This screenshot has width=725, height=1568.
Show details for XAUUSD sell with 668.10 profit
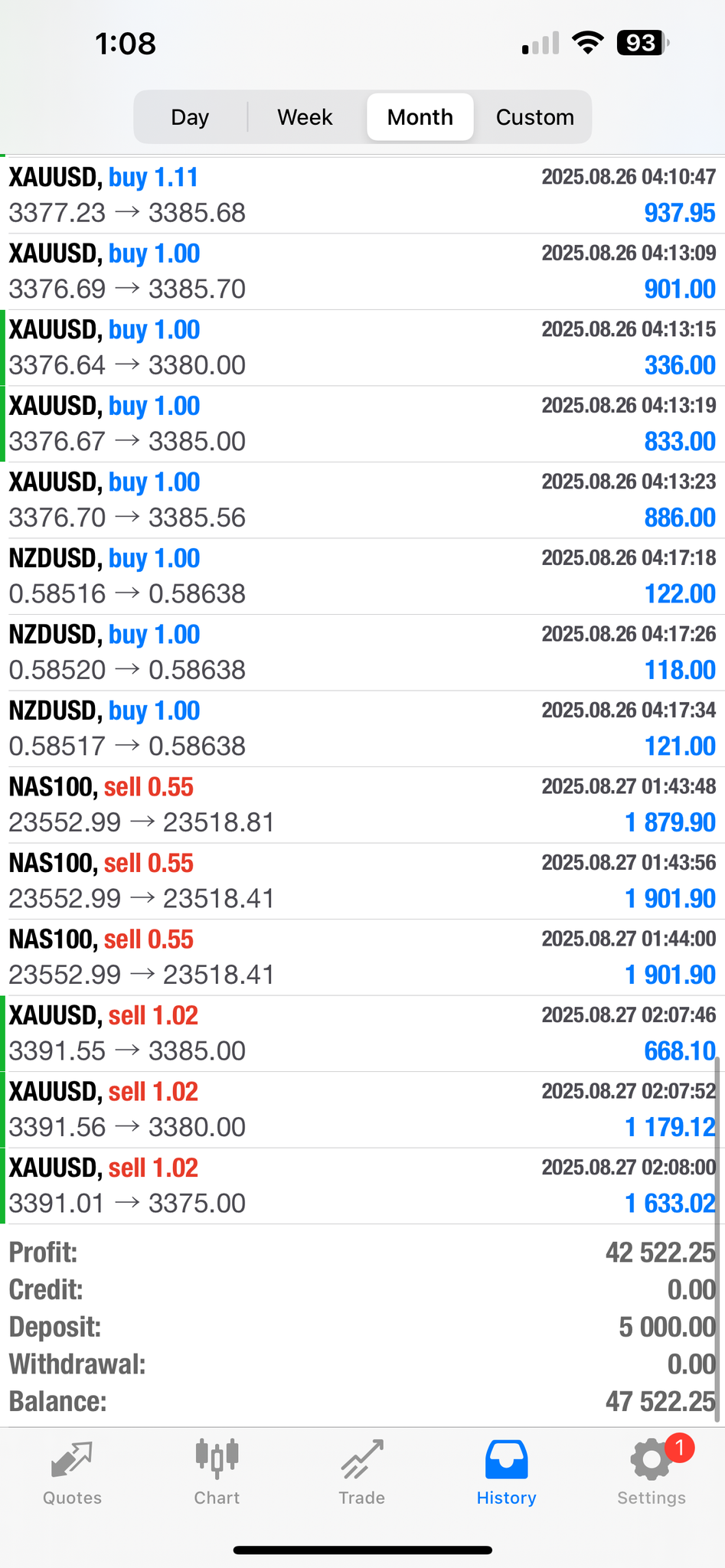click(362, 1033)
